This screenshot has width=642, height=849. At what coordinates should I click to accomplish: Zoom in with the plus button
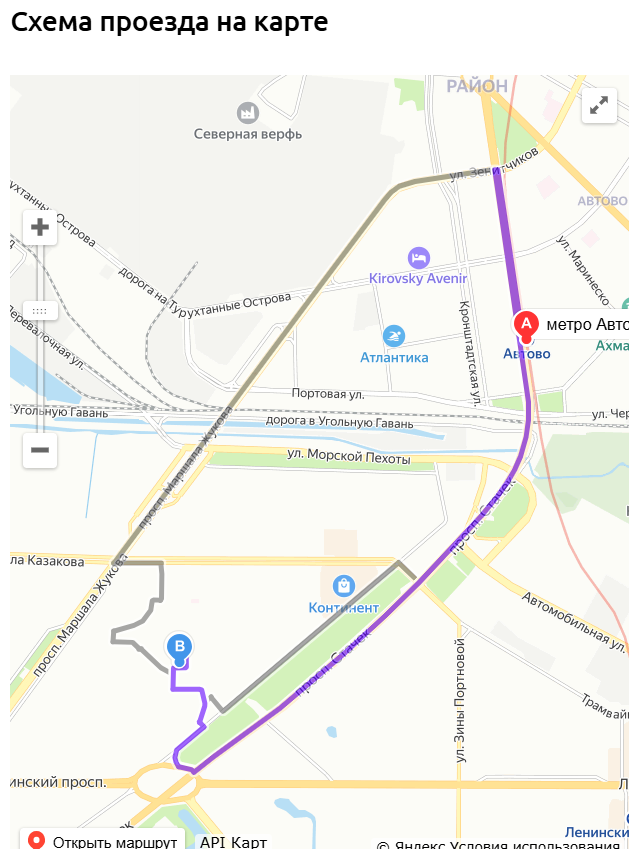click(x=40, y=228)
